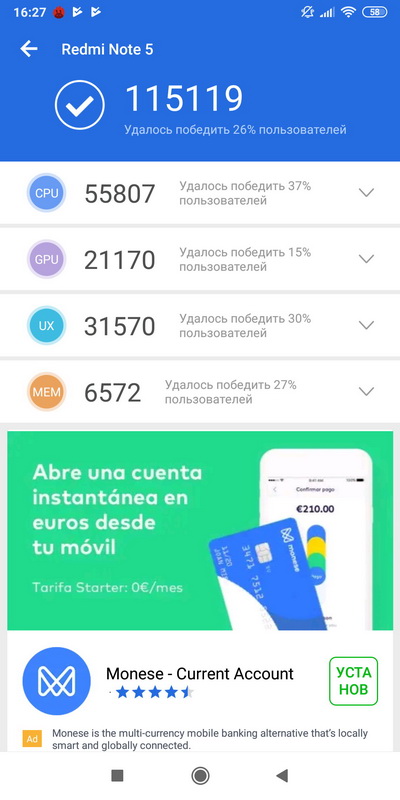Tap the system home button
The height and width of the screenshot is (800, 400).
point(200,776)
